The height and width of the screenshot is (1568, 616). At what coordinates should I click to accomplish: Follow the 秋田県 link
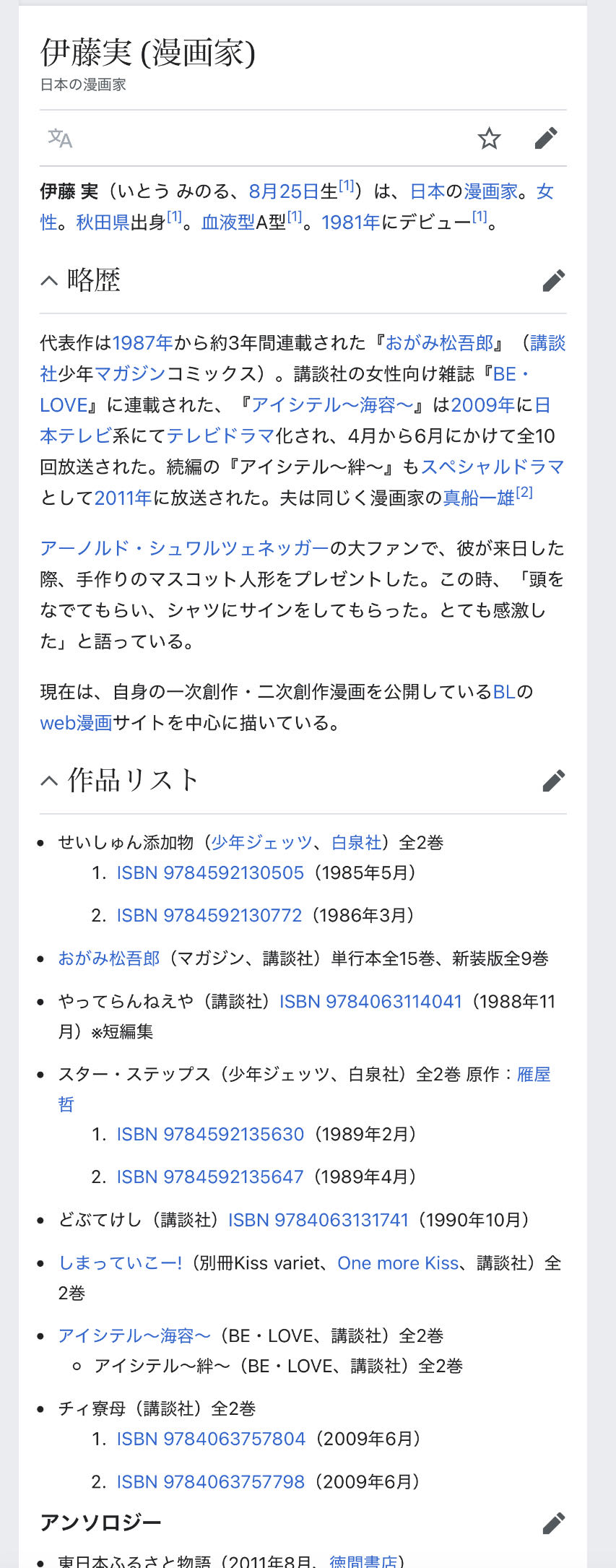103,222
